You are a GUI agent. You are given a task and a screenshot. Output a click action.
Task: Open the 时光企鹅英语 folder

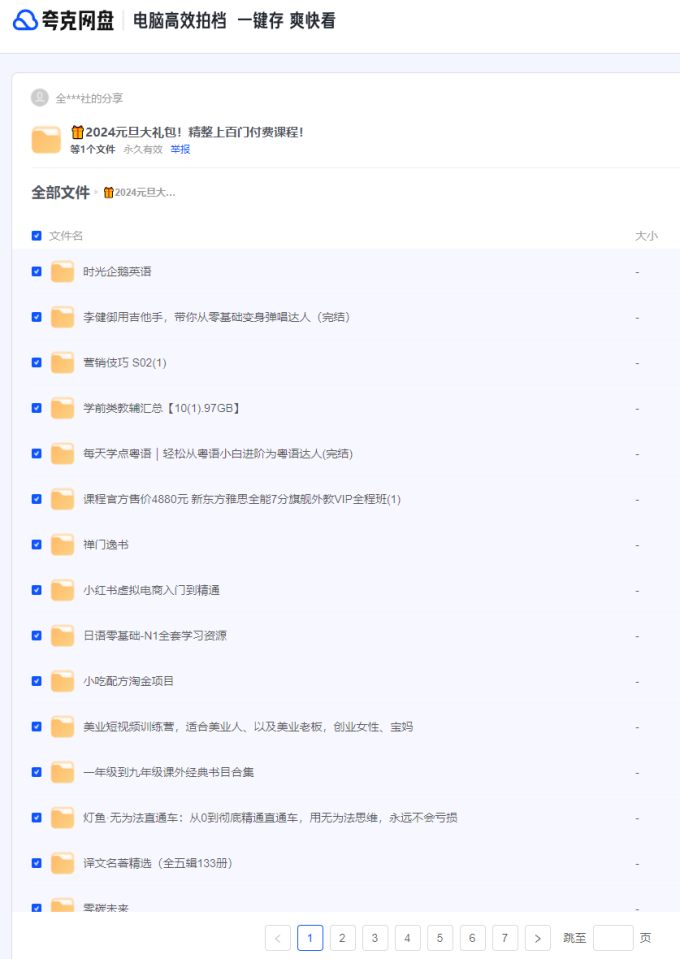point(117,272)
